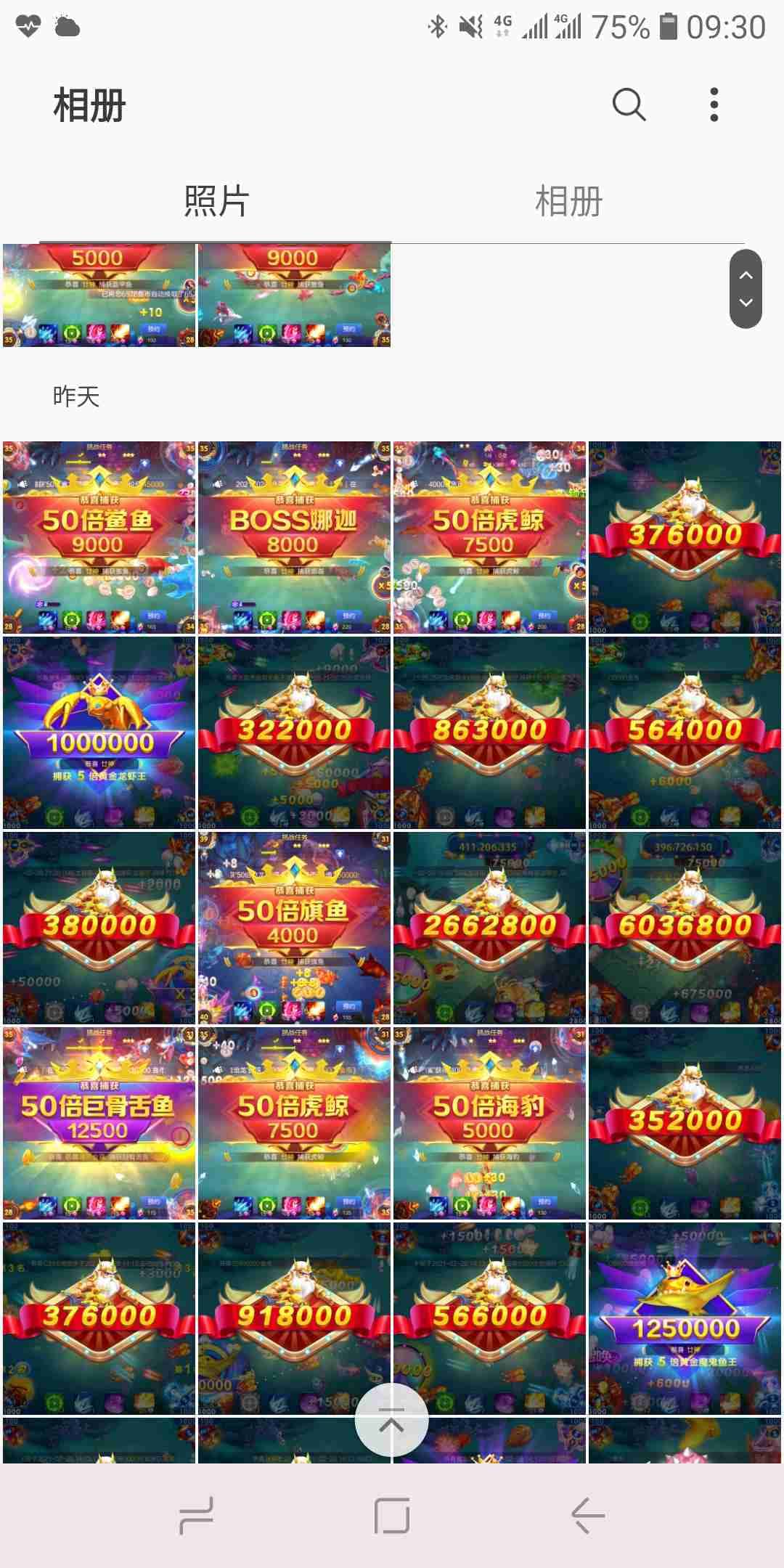Select the 照片 tab
Viewport: 784px width, 1568px height.
tap(216, 201)
